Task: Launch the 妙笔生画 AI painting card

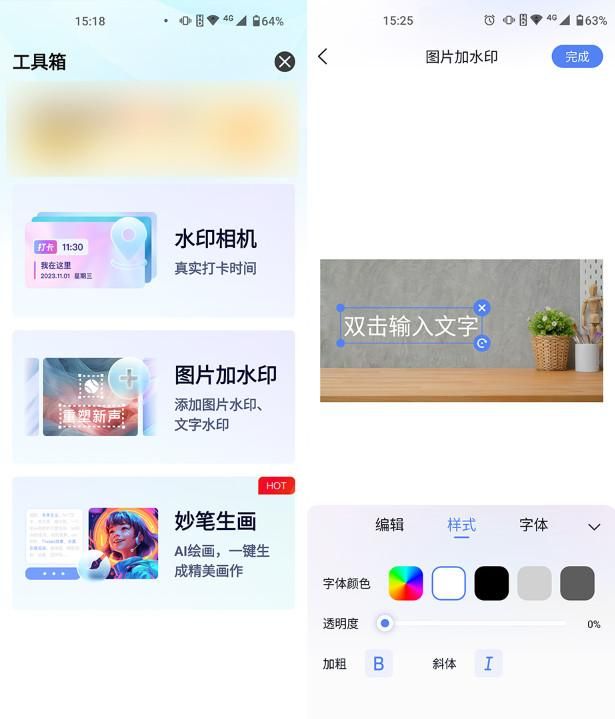Action: pos(153,543)
